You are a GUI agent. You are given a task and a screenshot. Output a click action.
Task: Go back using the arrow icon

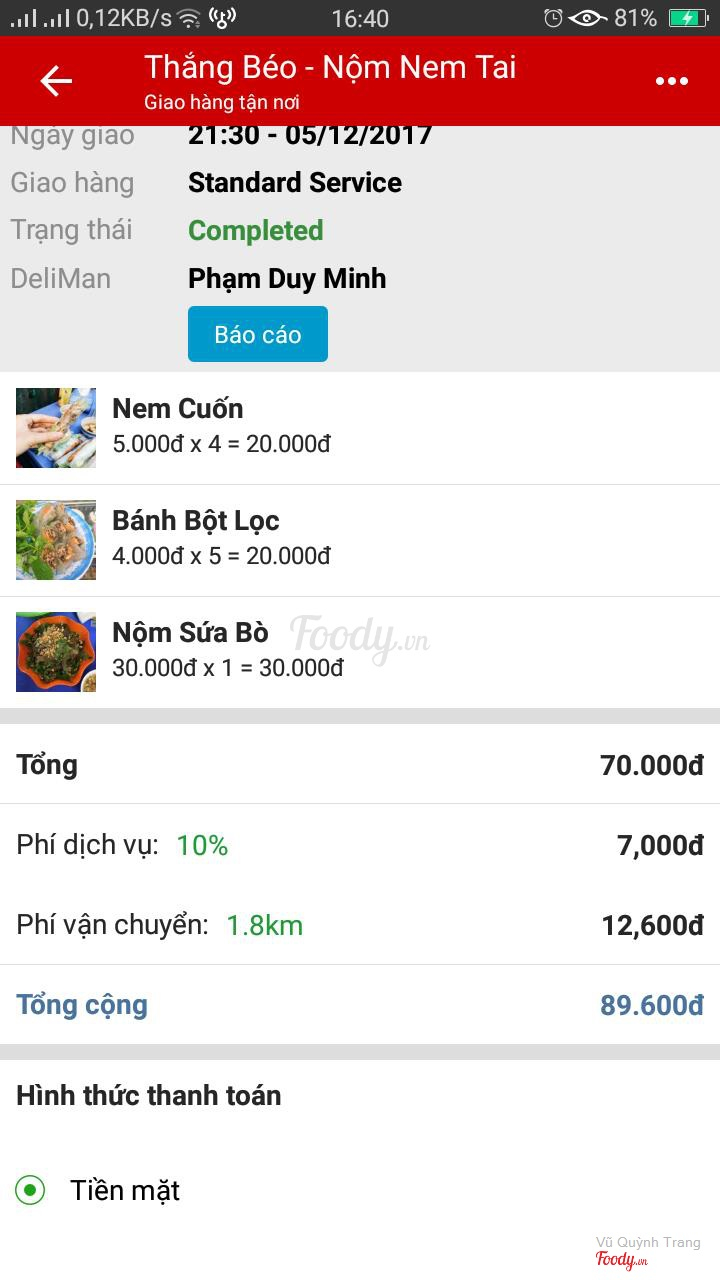pos(56,81)
